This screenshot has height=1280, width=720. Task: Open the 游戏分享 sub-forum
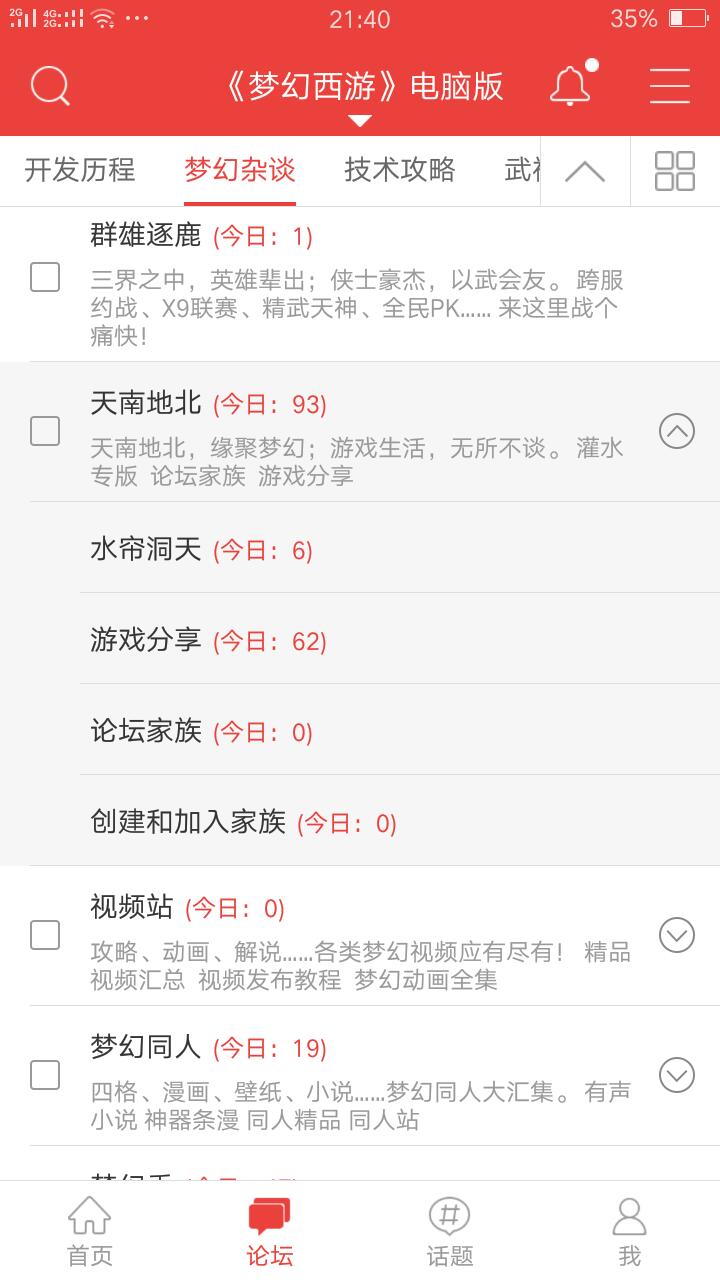(400, 639)
